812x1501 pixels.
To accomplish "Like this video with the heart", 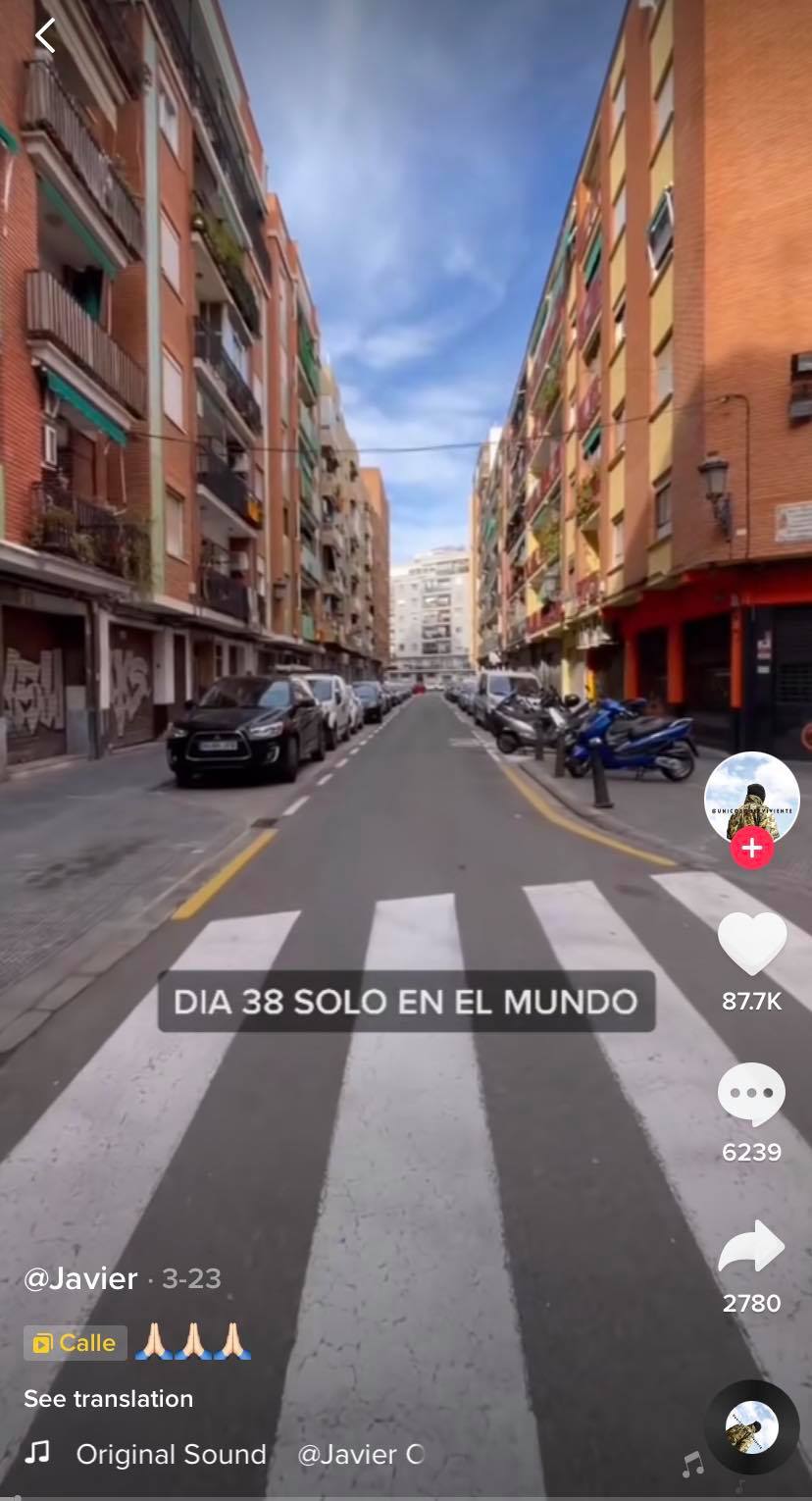I will click(x=752, y=945).
